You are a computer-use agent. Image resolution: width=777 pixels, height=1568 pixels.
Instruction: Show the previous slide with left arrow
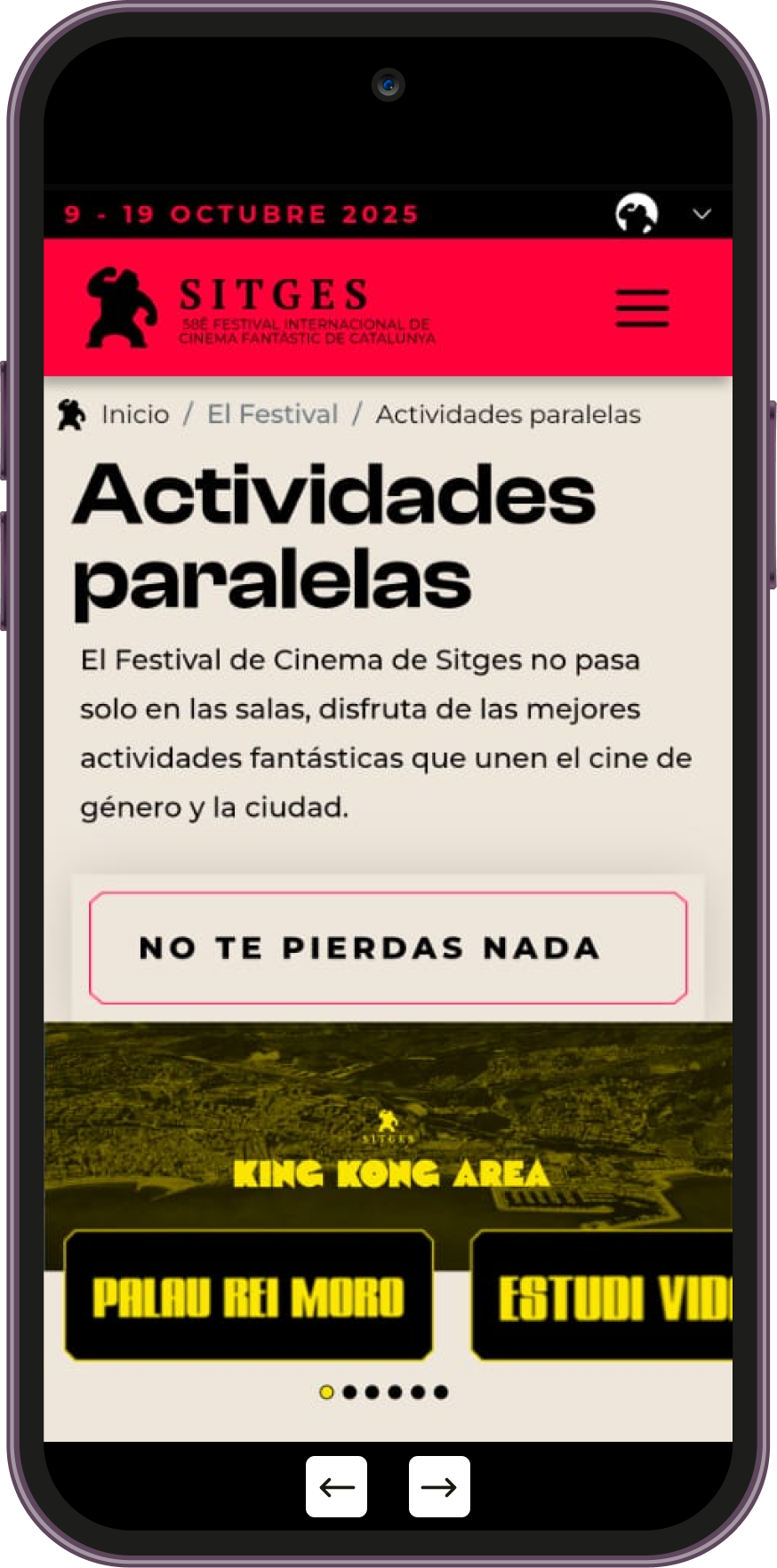tap(336, 1486)
